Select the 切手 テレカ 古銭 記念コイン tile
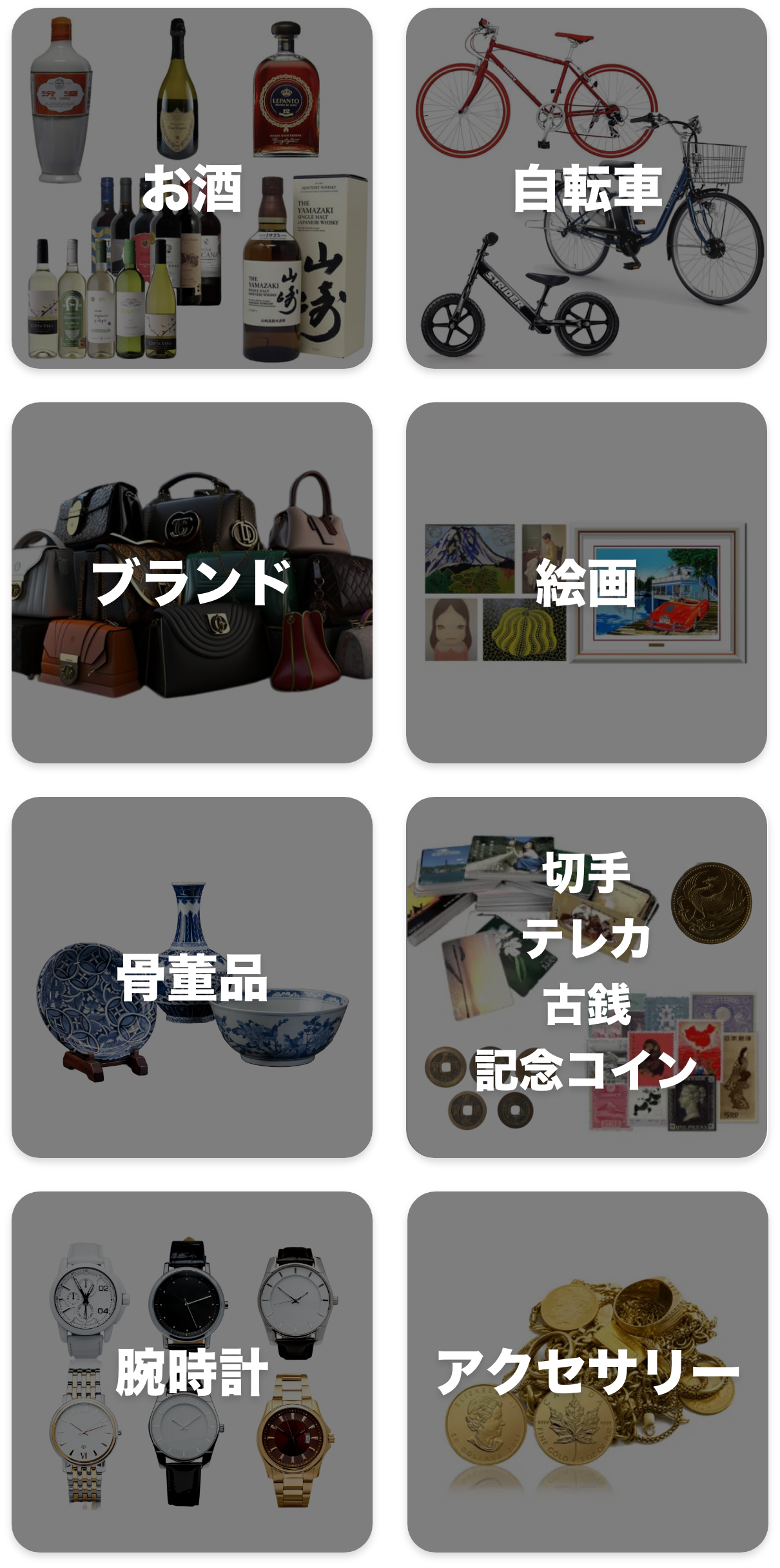 (587, 977)
